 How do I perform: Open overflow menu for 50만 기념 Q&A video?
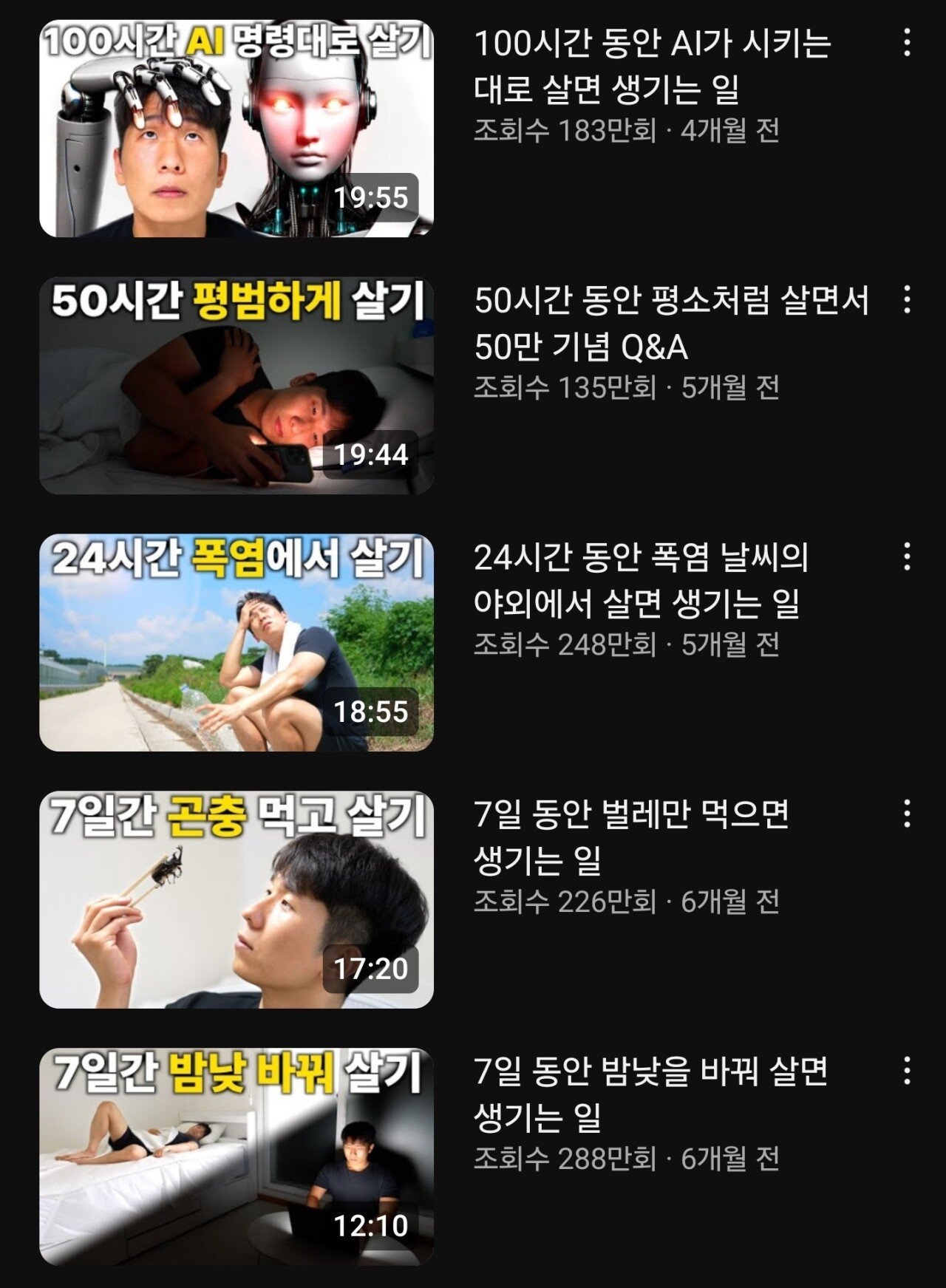point(907,299)
